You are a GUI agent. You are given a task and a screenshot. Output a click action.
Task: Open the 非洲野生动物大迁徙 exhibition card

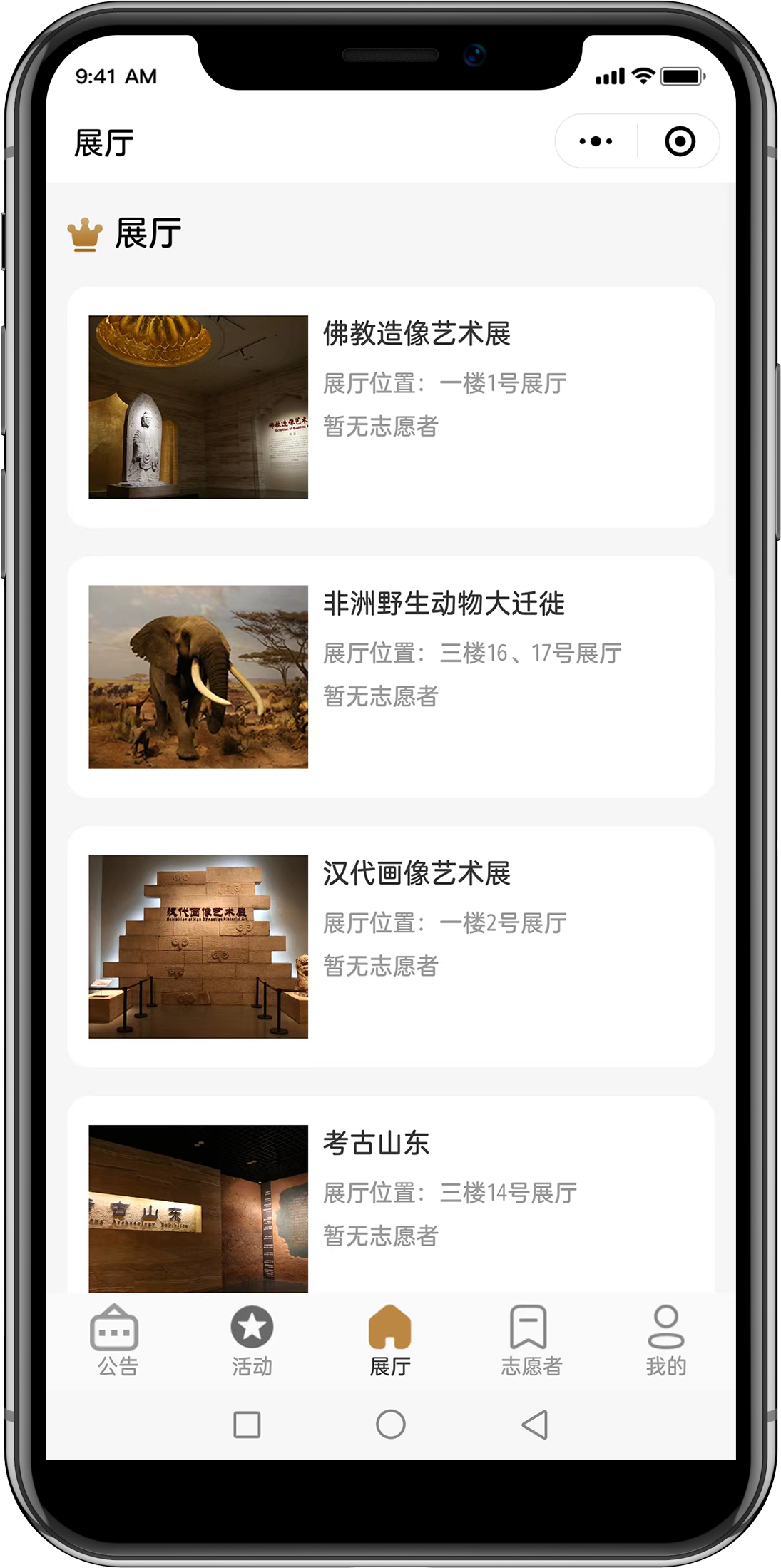click(x=390, y=676)
